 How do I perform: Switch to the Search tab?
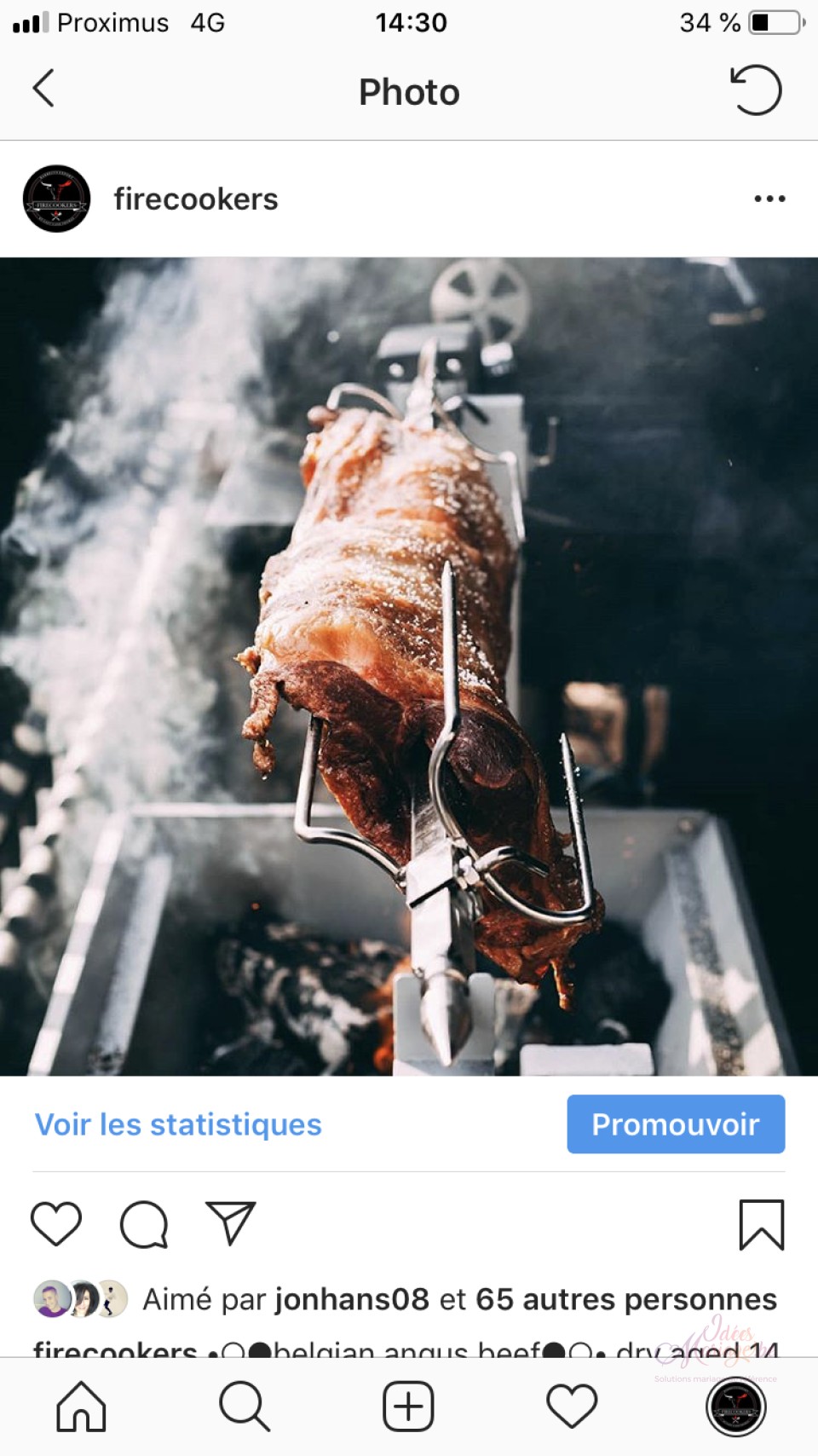coord(245,1407)
